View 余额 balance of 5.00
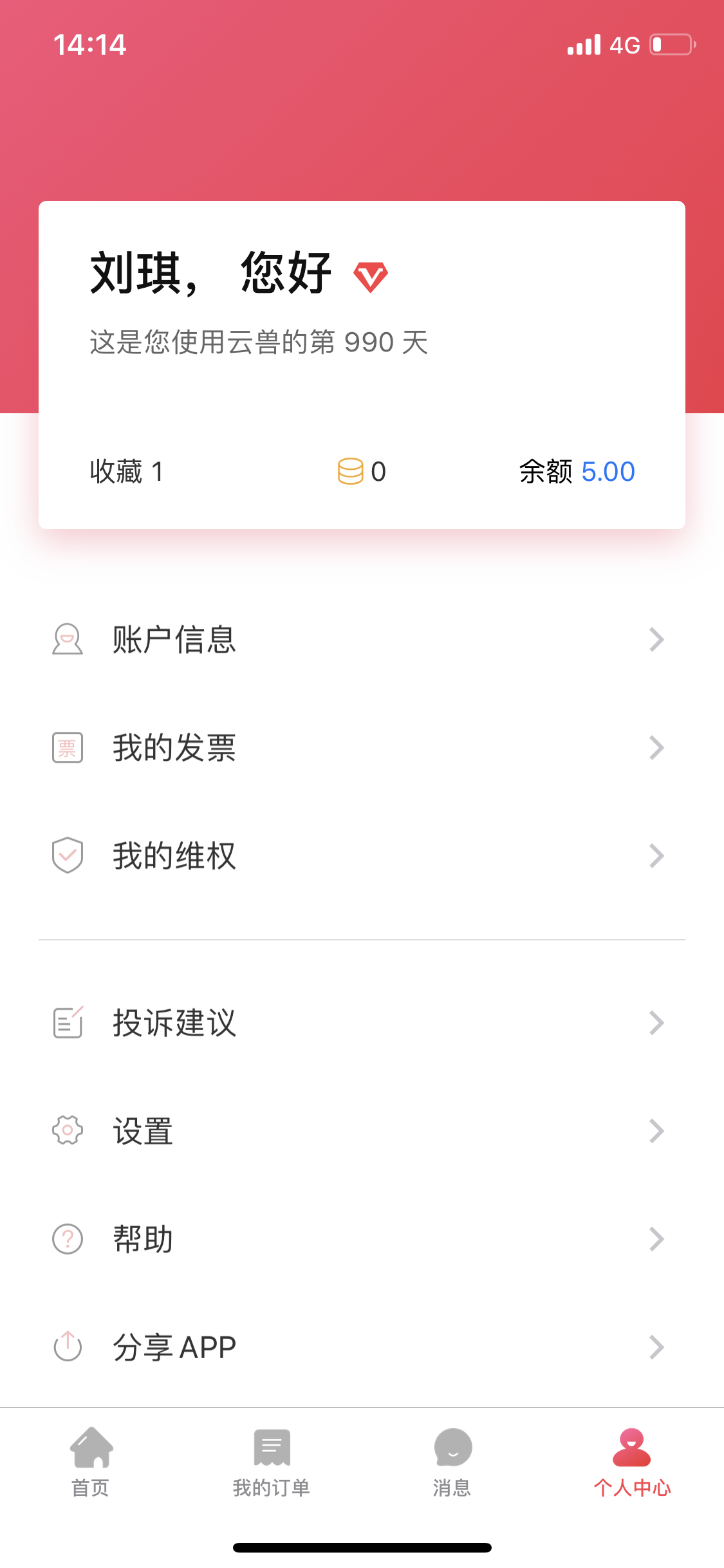Image resolution: width=724 pixels, height=1568 pixels. tap(577, 472)
